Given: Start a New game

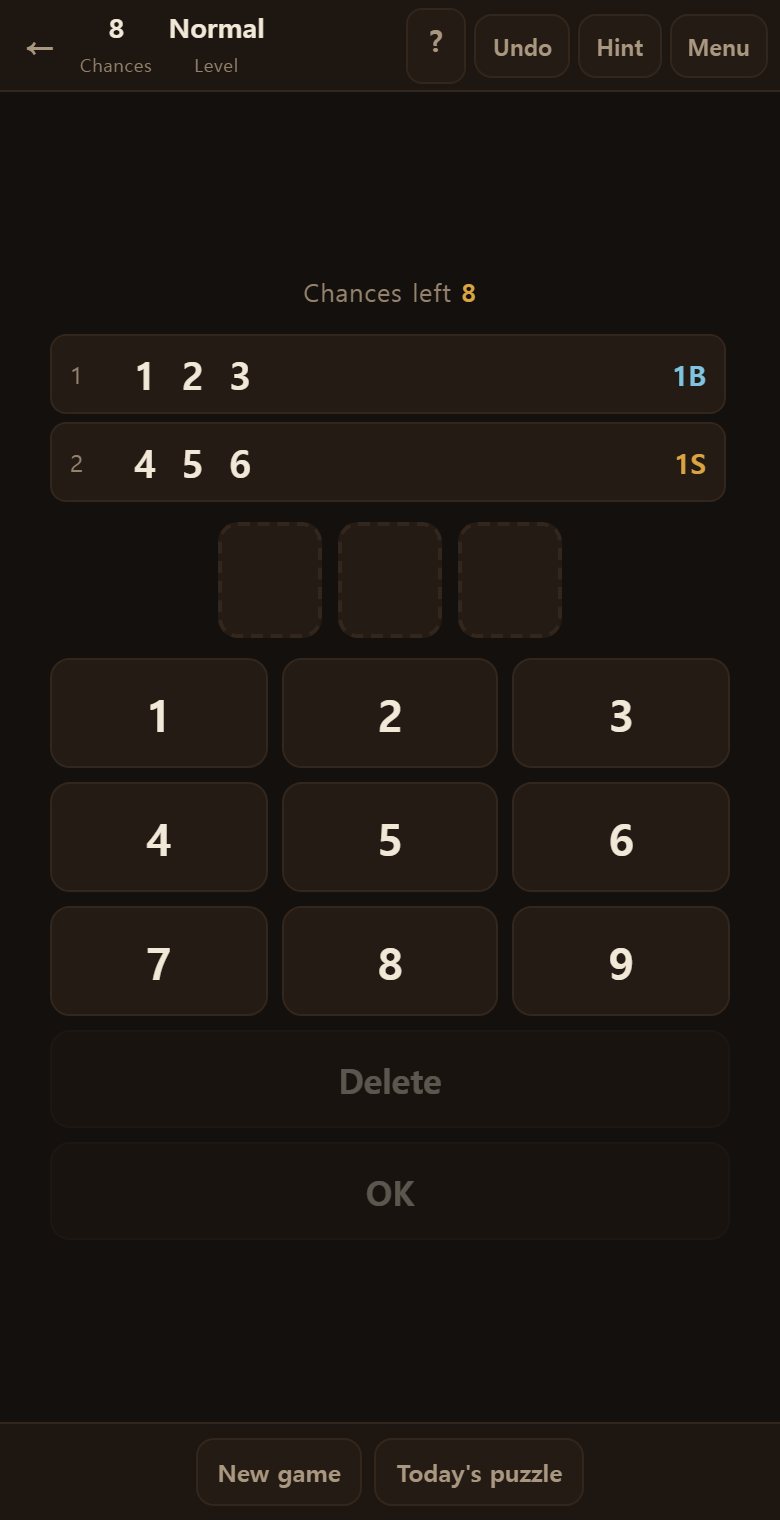Looking at the screenshot, I should click(x=279, y=1472).
